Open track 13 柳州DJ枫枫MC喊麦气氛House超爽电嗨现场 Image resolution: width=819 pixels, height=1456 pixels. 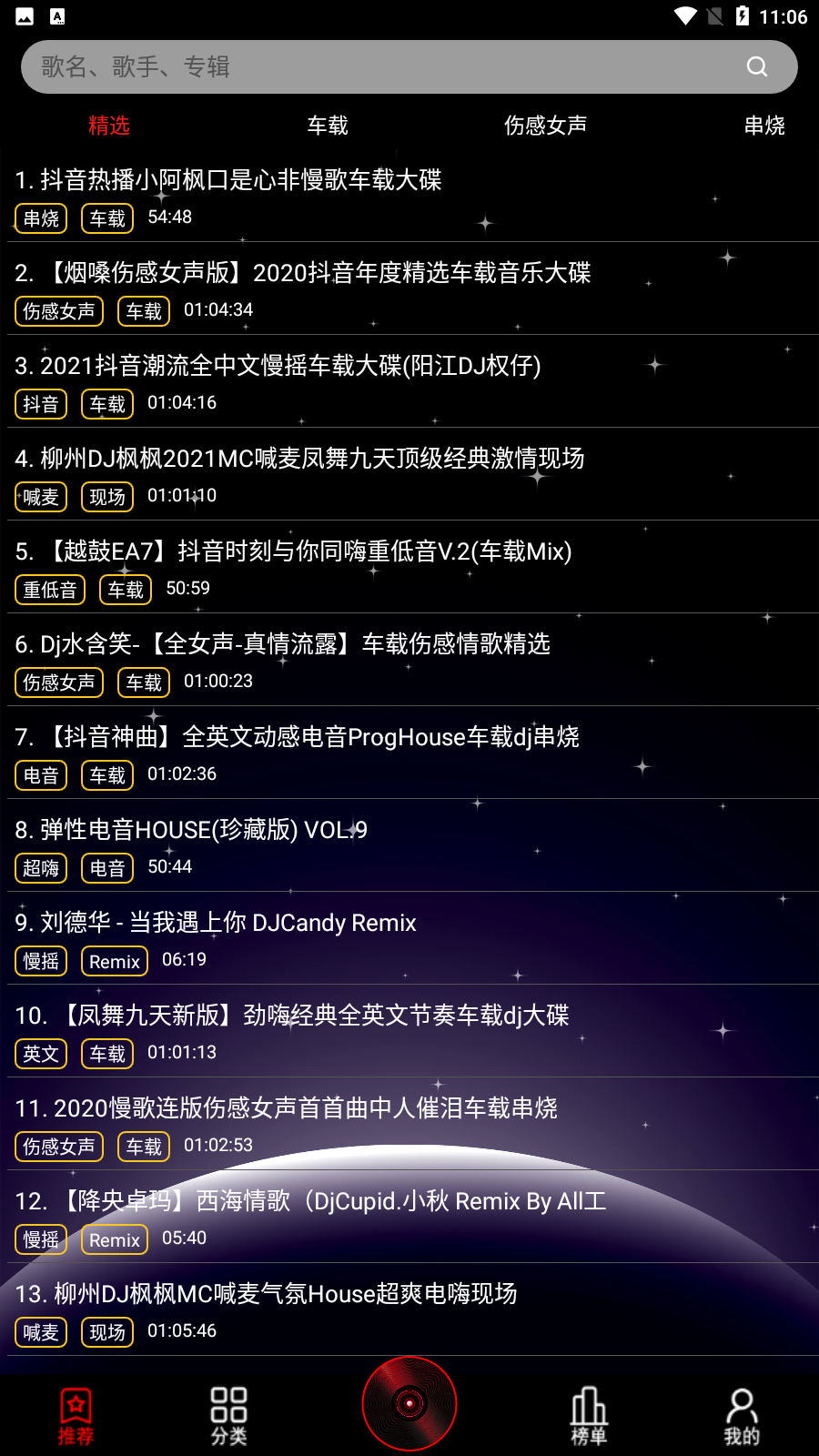tap(409, 1309)
